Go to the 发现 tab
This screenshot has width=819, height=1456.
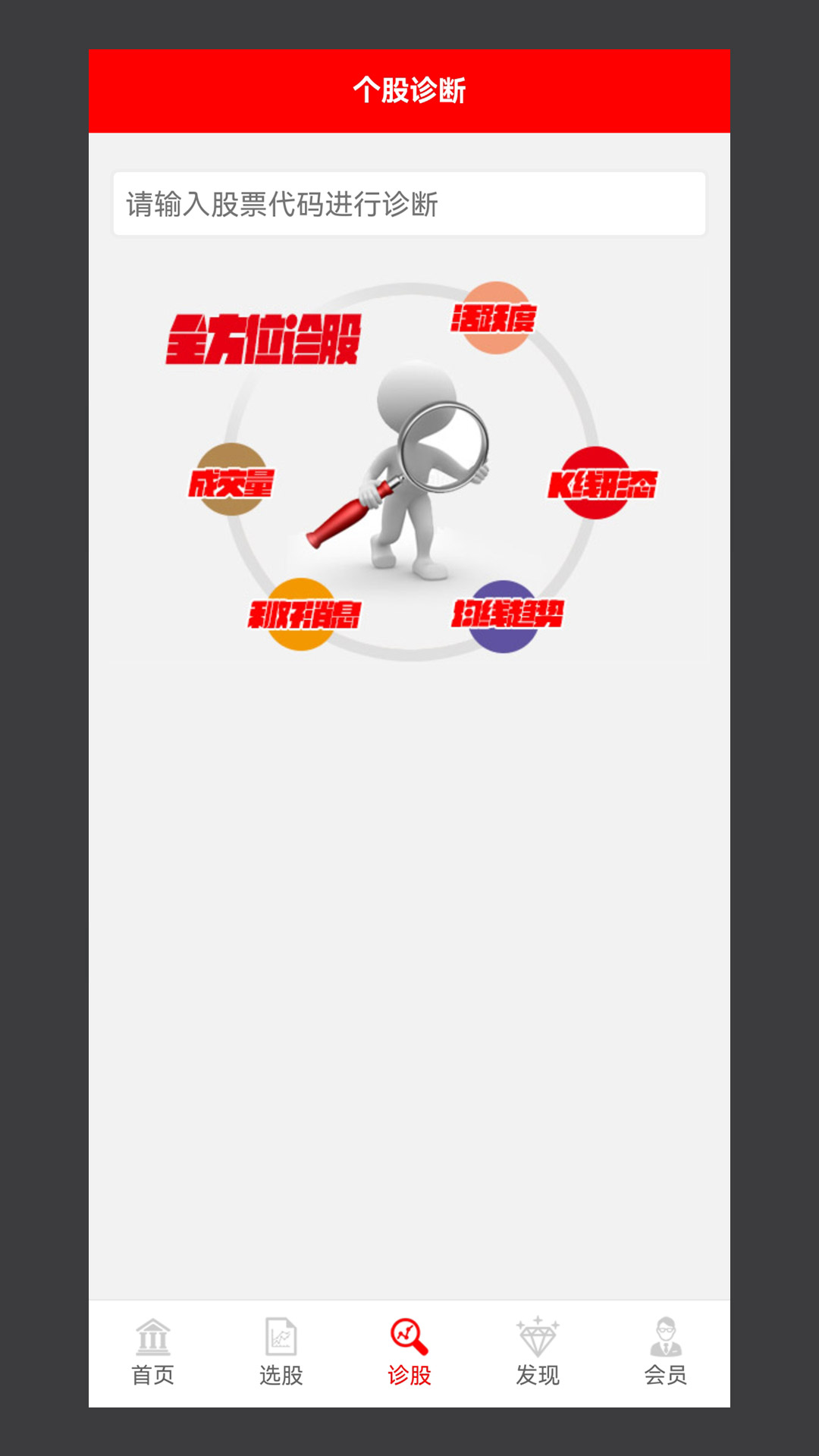pyautogui.click(x=538, y=1353)
